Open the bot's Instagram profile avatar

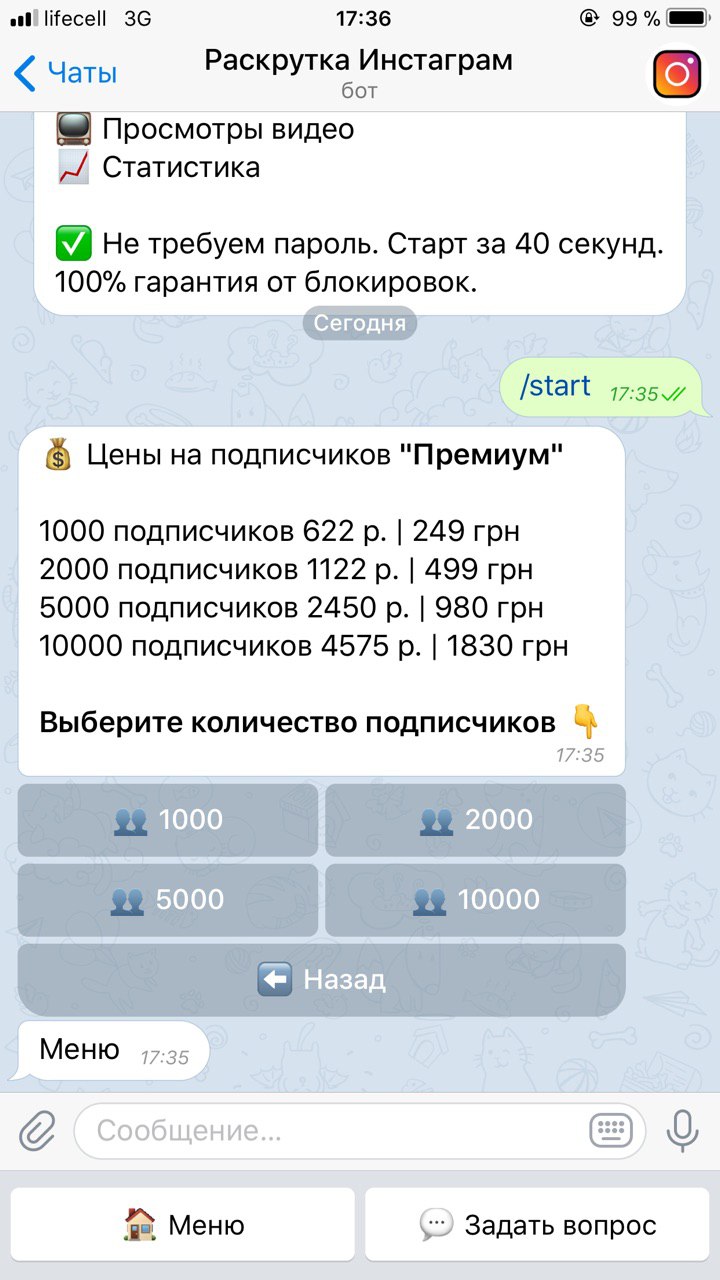[x=677, y=75]
